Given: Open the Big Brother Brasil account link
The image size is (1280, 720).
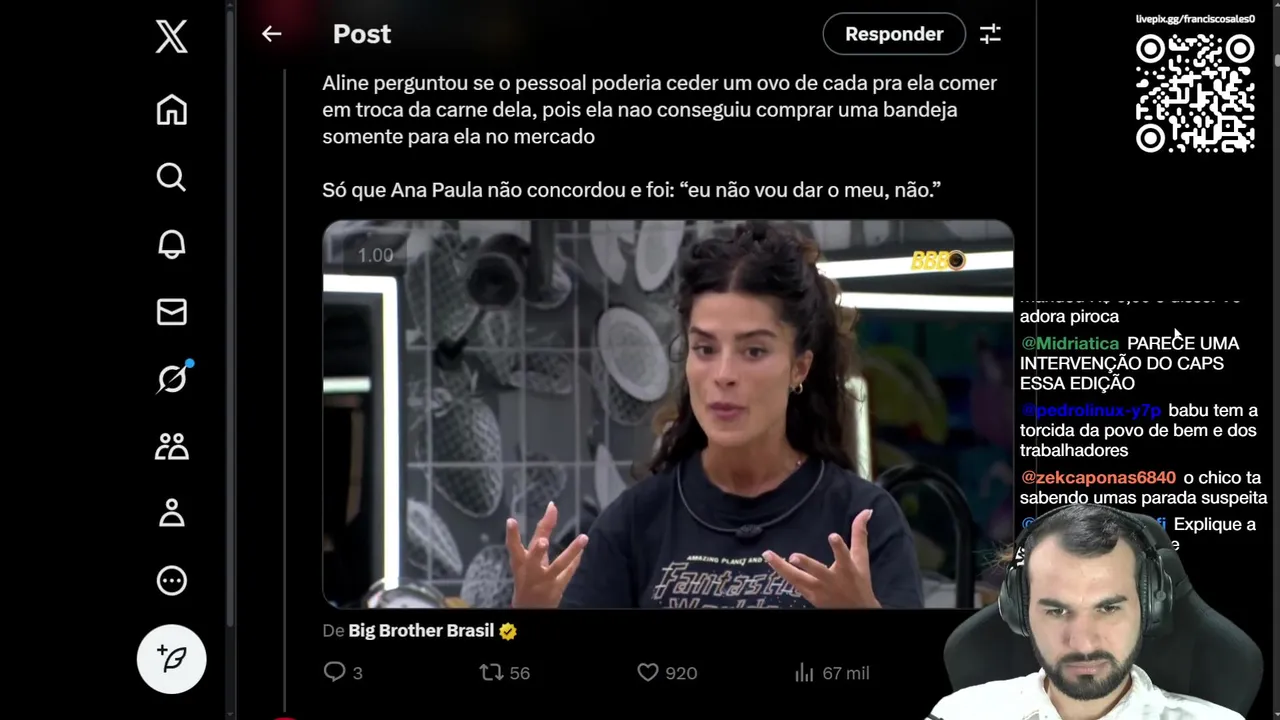Looking at the screenshot, I should point(421,631).
